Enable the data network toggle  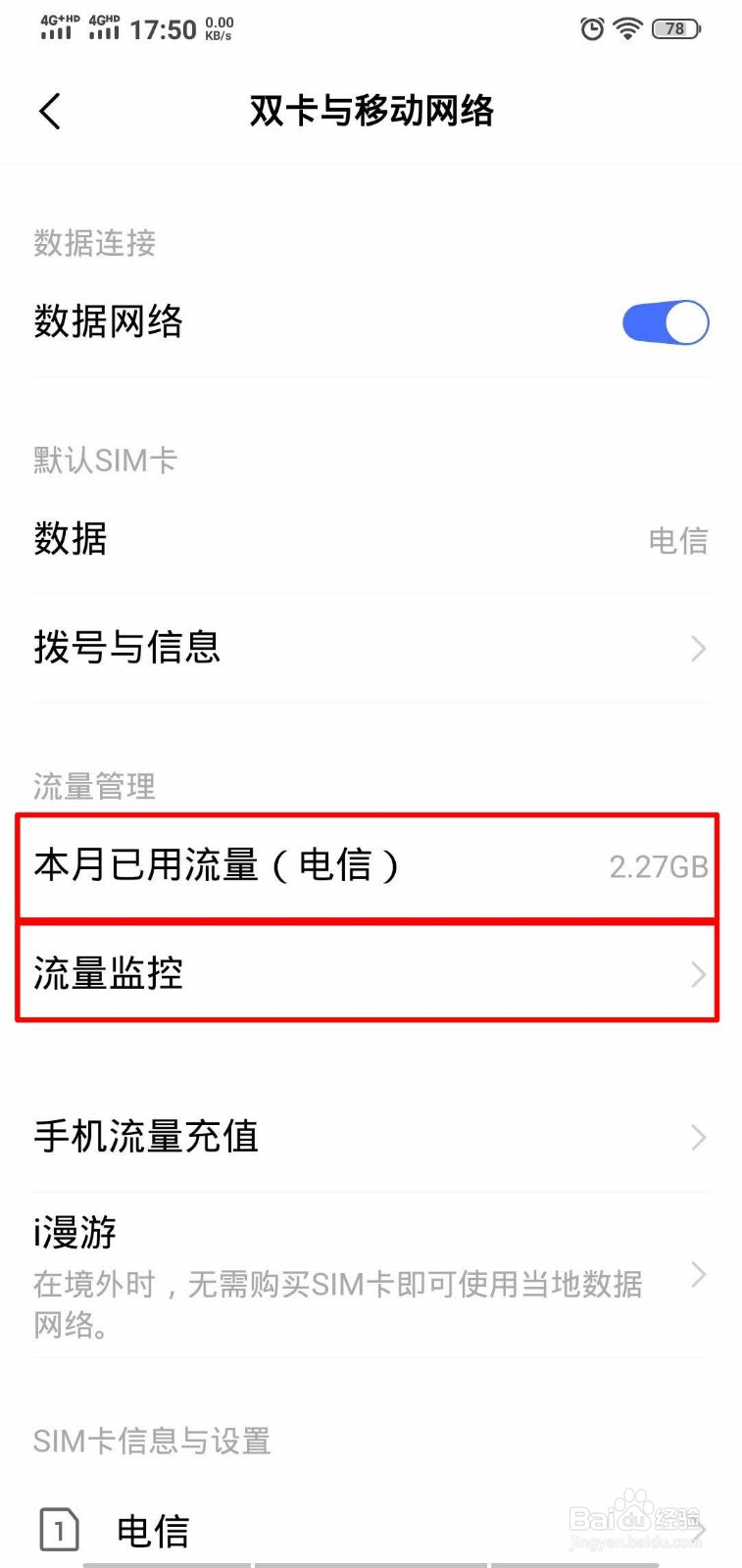click(663, 321)
